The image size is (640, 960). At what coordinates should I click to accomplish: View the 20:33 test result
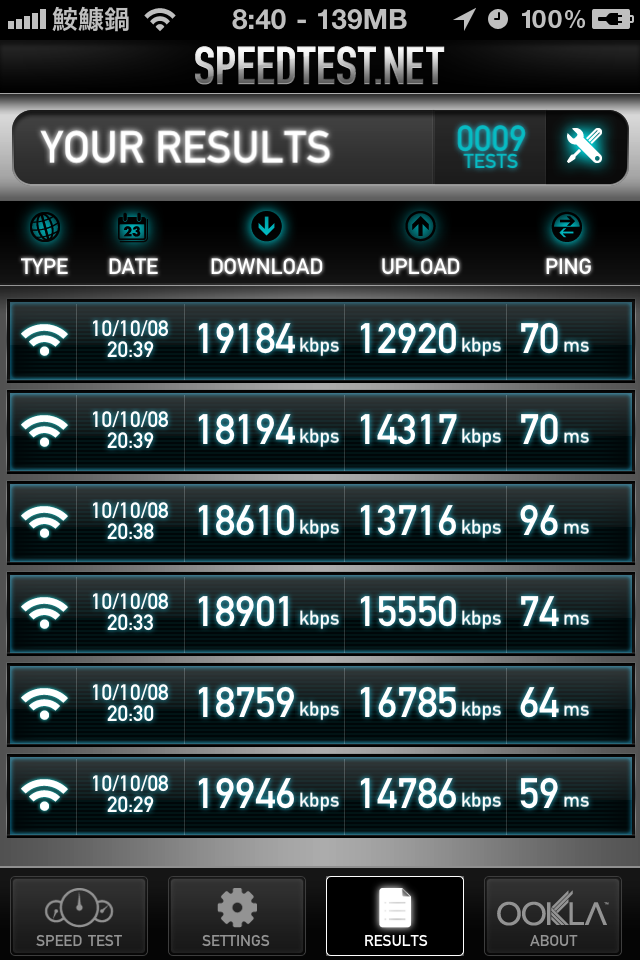[x=320, y=613]
